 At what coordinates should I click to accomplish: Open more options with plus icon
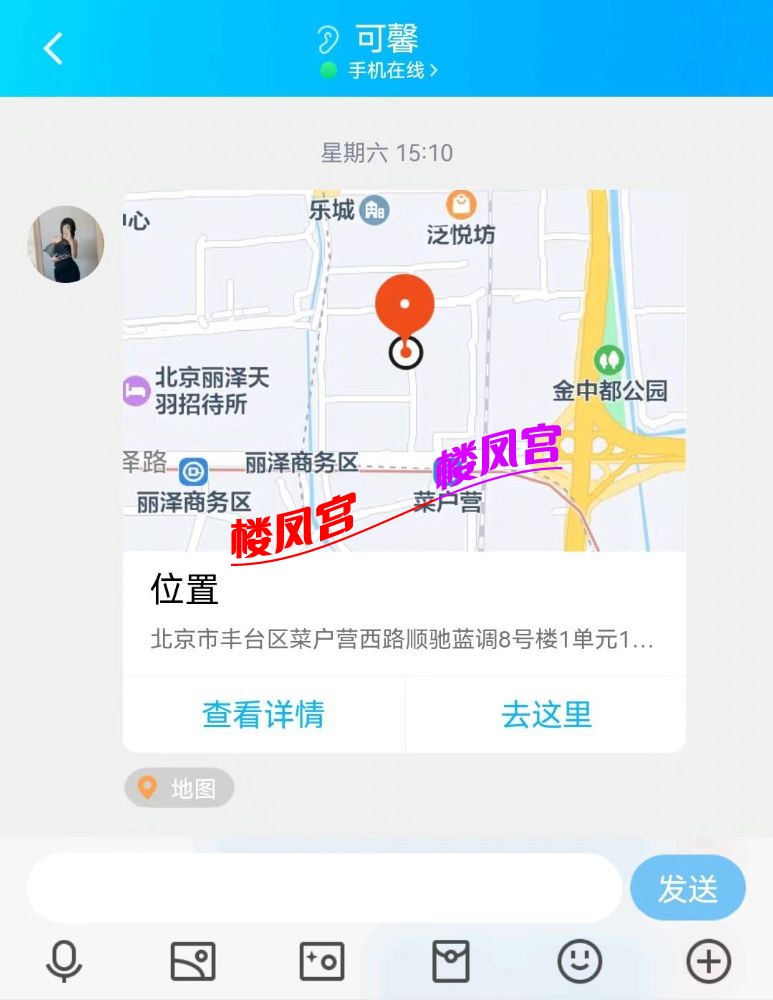click(x=708, y=962)
